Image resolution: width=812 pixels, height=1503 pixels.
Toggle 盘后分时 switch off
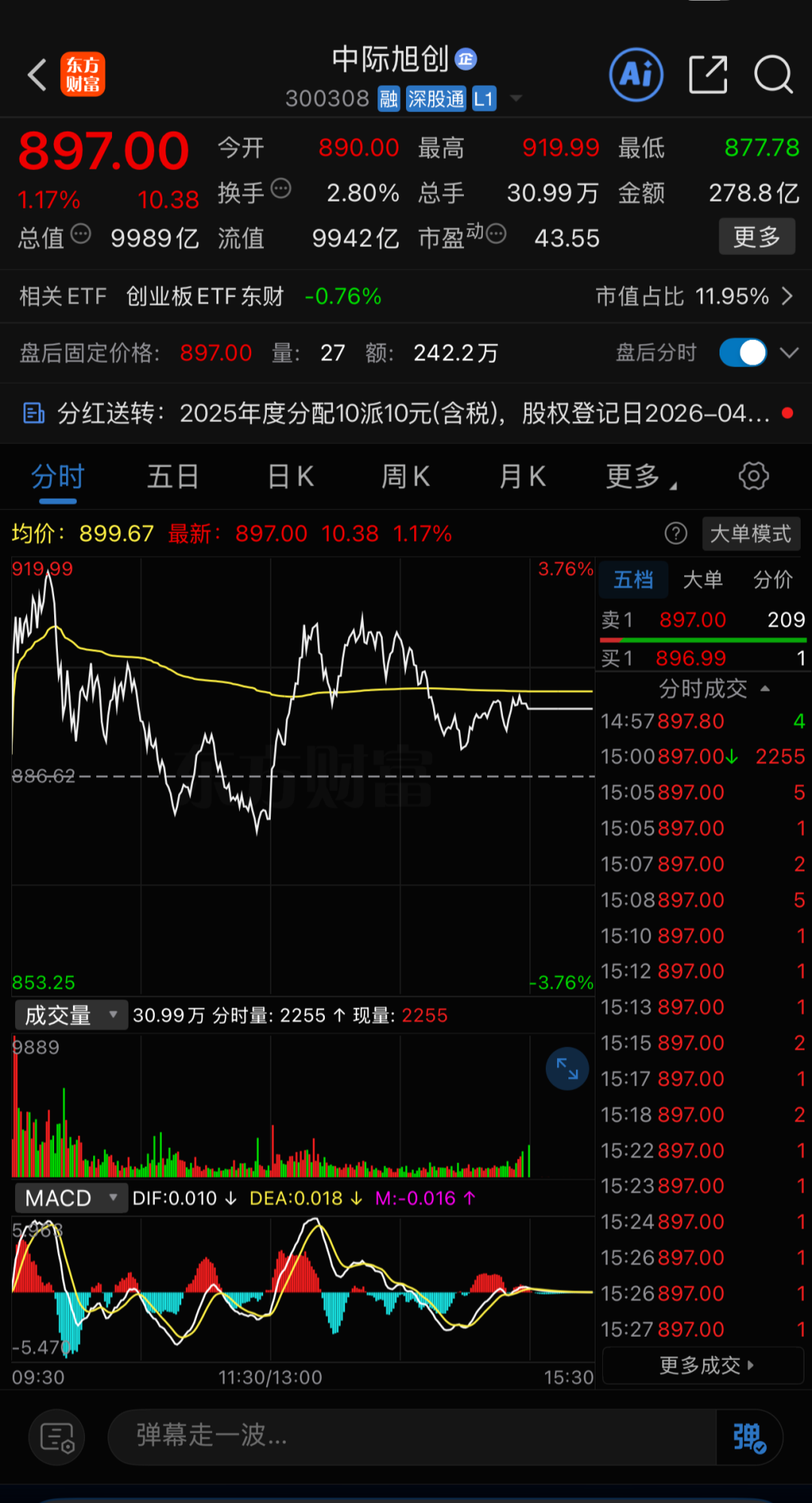(x=743, y=352)
